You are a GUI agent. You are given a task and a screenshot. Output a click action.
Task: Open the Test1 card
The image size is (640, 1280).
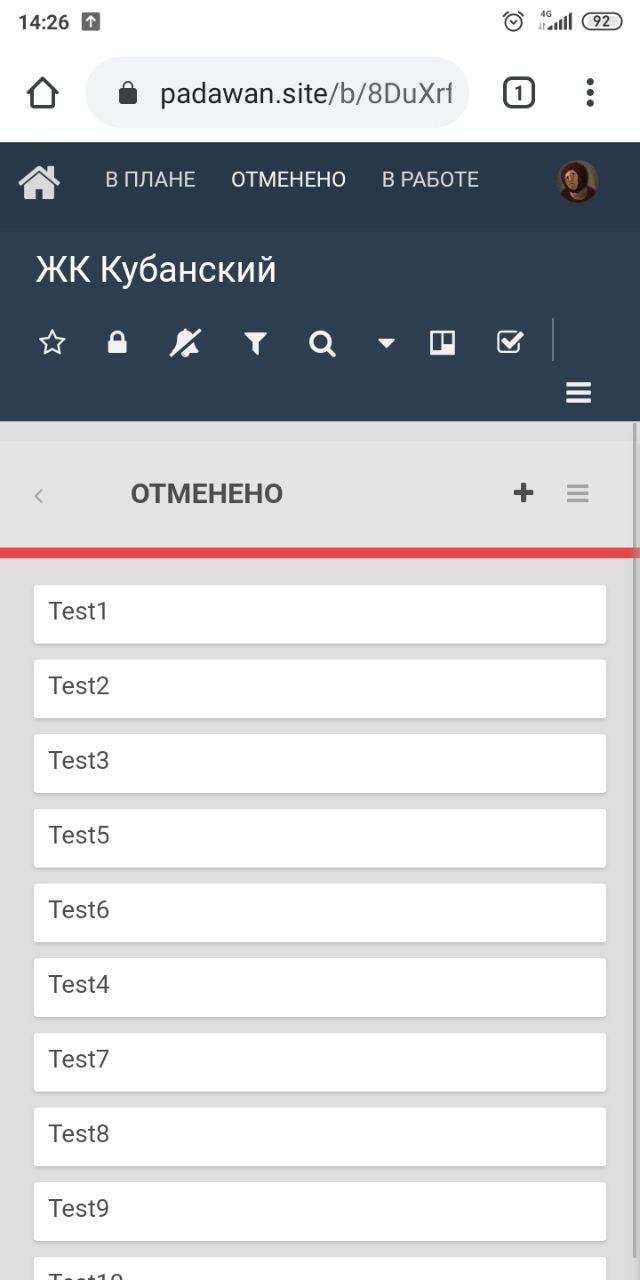(320, 613)
